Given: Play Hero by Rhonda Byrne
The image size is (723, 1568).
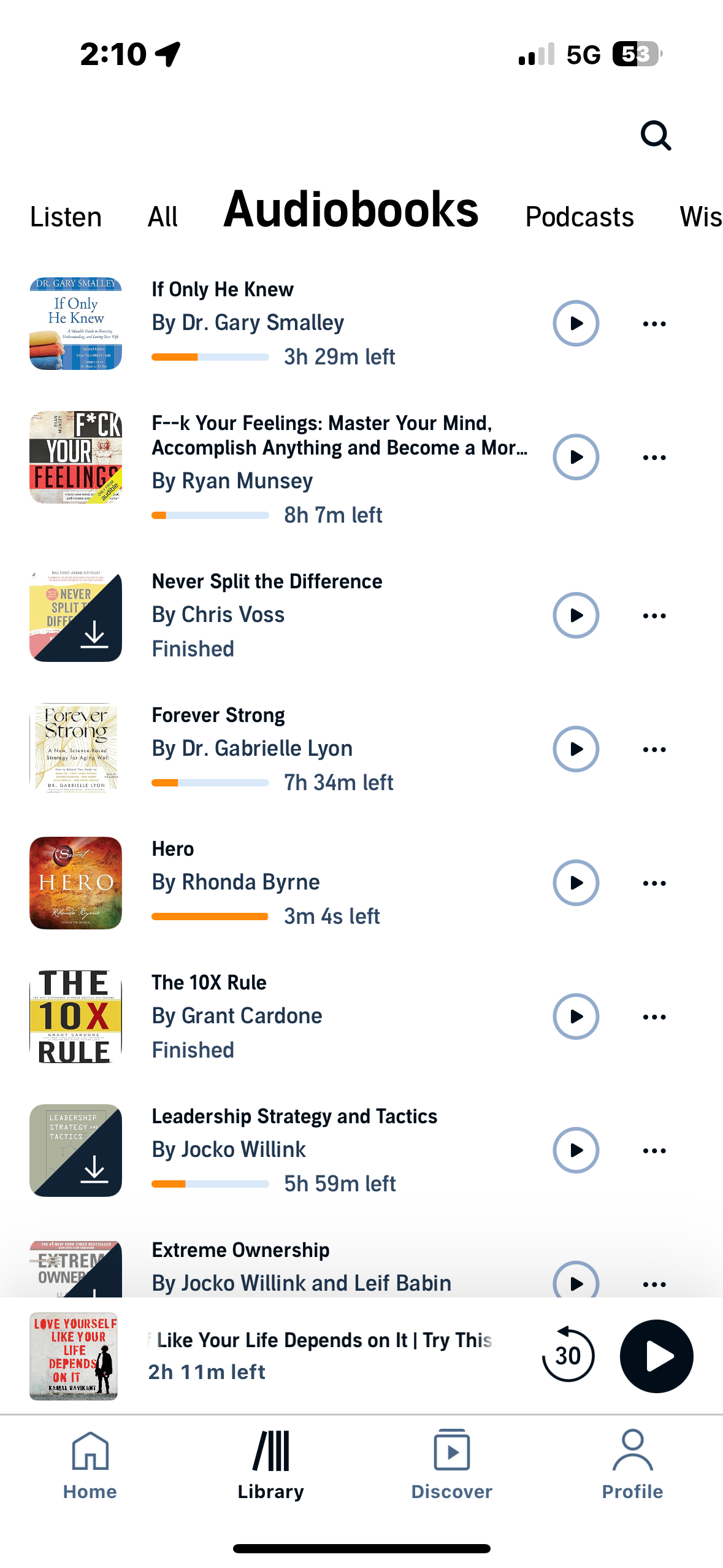Looking at the screenshot, I should (x=575, y=883).
